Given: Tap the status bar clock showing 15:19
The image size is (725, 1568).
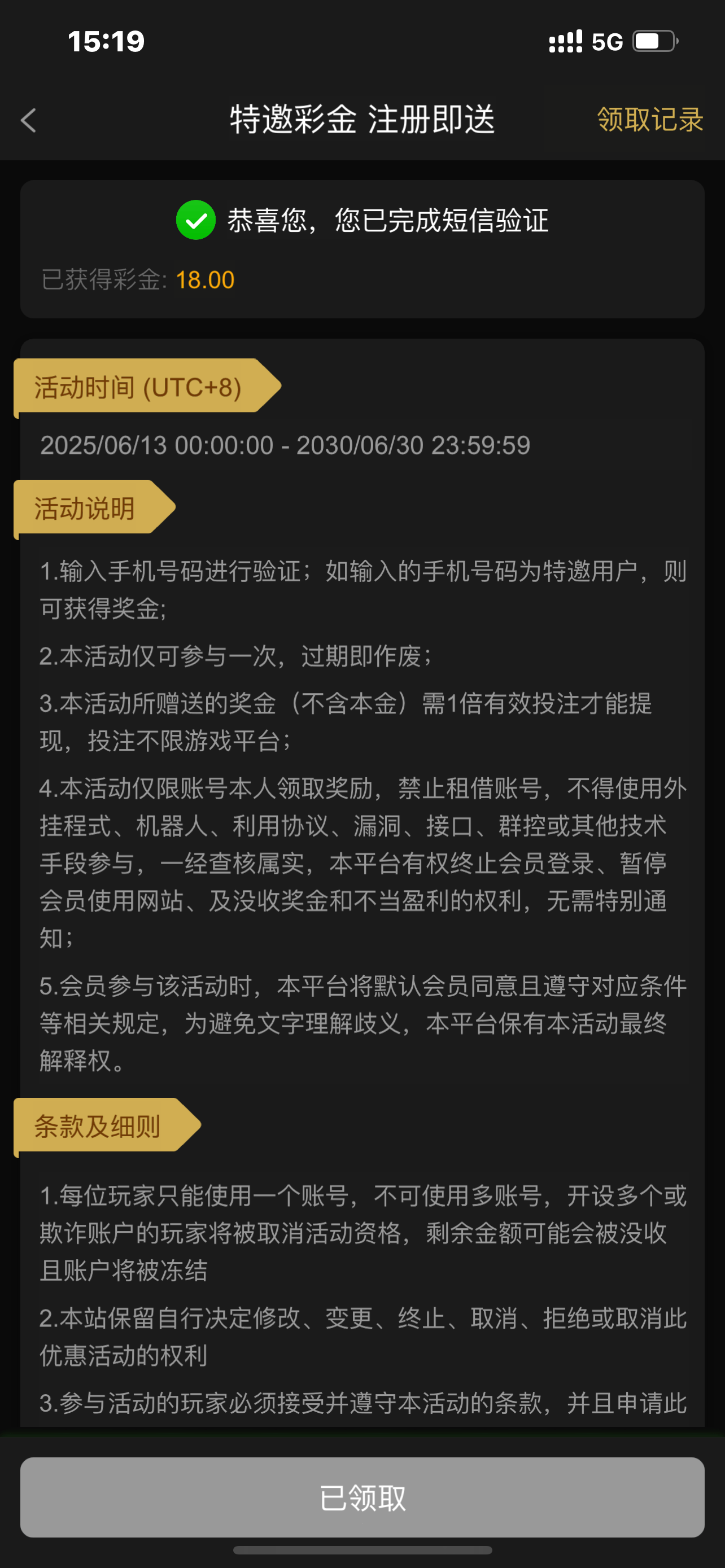Looking at the screenshot, I should click(107, 41).
